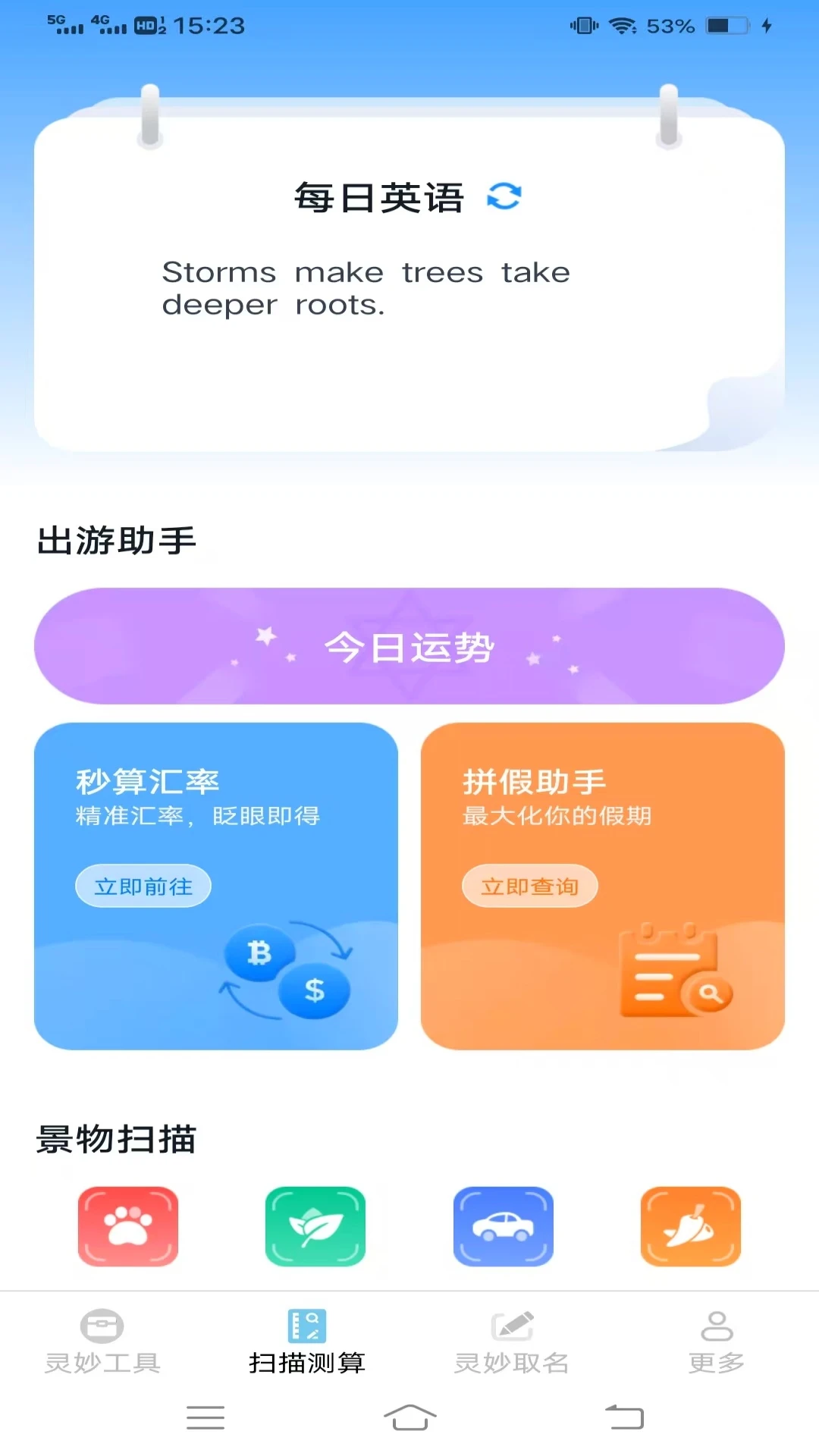Open the 更多 tab

pyautogui.click(x=717, y=1341)
